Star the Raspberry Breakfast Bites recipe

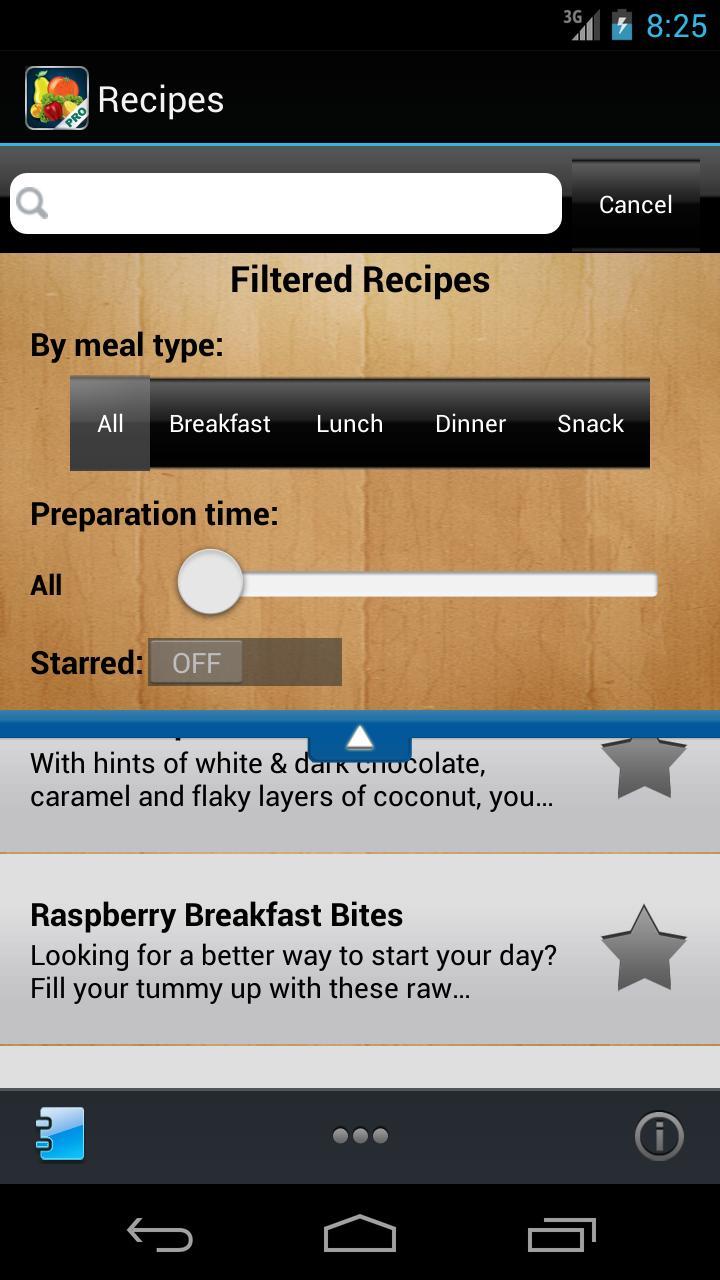click(x=643, y=948)
